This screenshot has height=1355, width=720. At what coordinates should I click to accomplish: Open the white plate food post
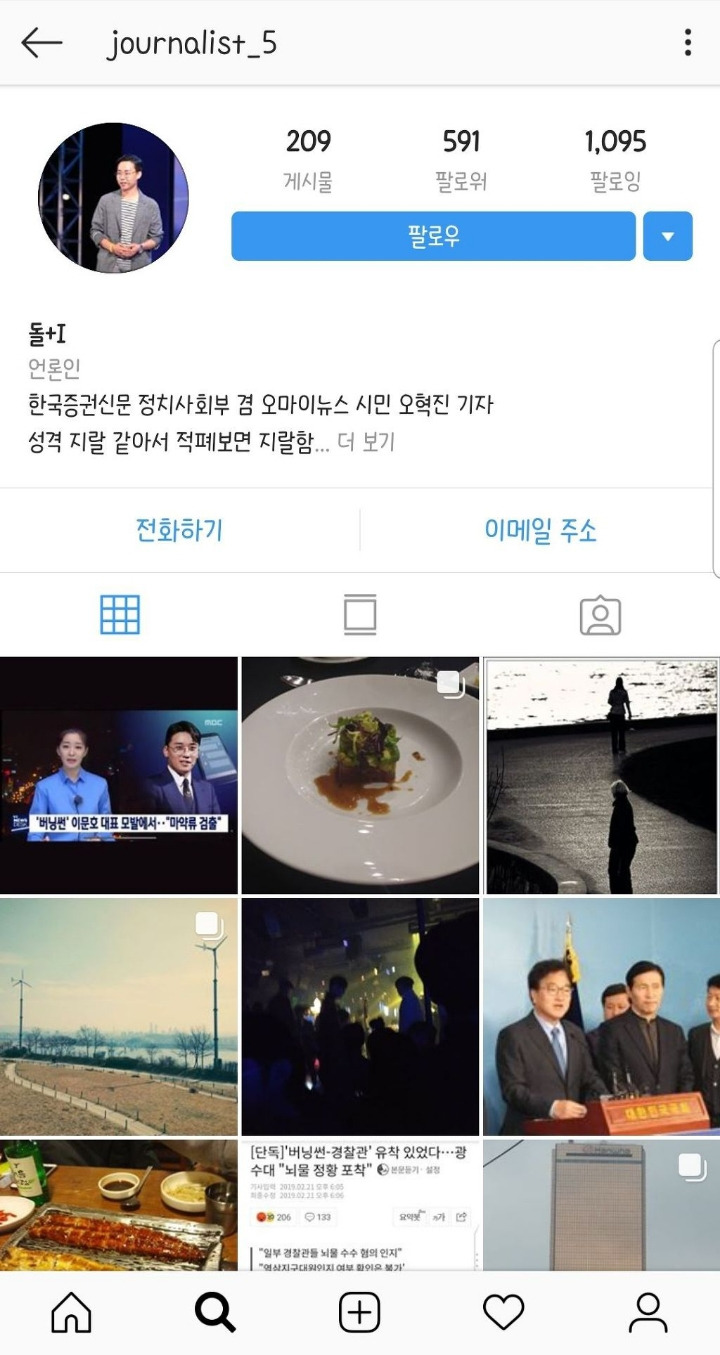tap(360, 775)
